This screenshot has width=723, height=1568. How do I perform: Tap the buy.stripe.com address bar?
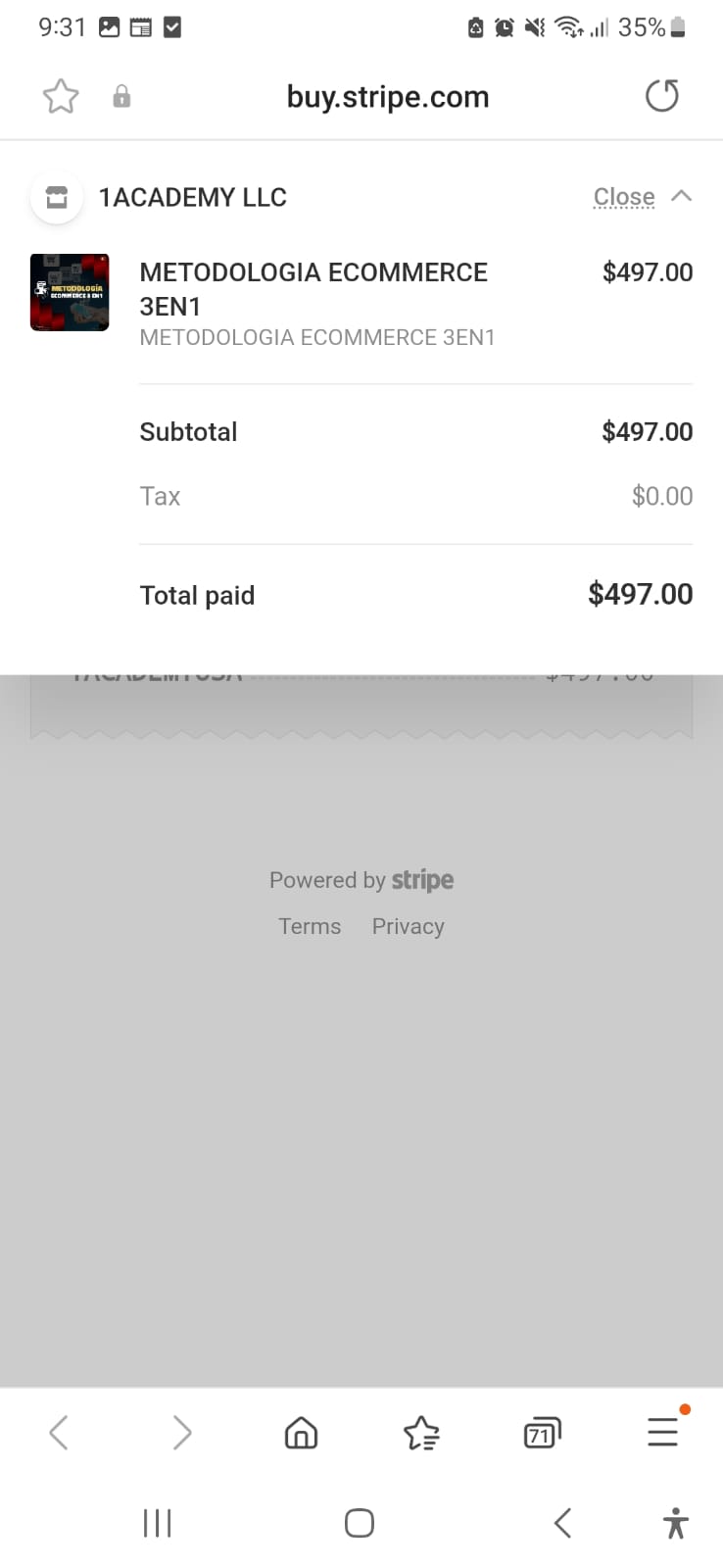[x=388, y=97]
